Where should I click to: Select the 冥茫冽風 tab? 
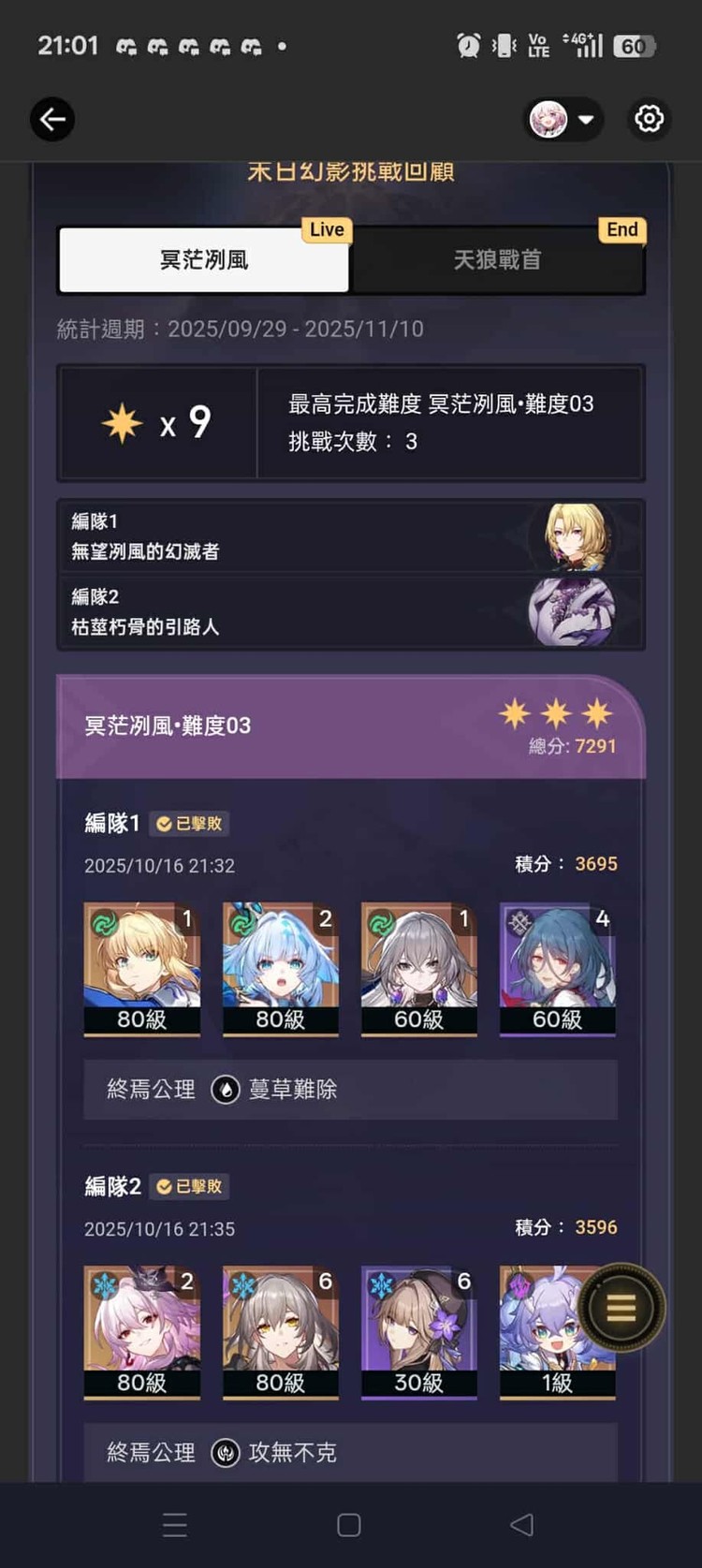(204, 259)
